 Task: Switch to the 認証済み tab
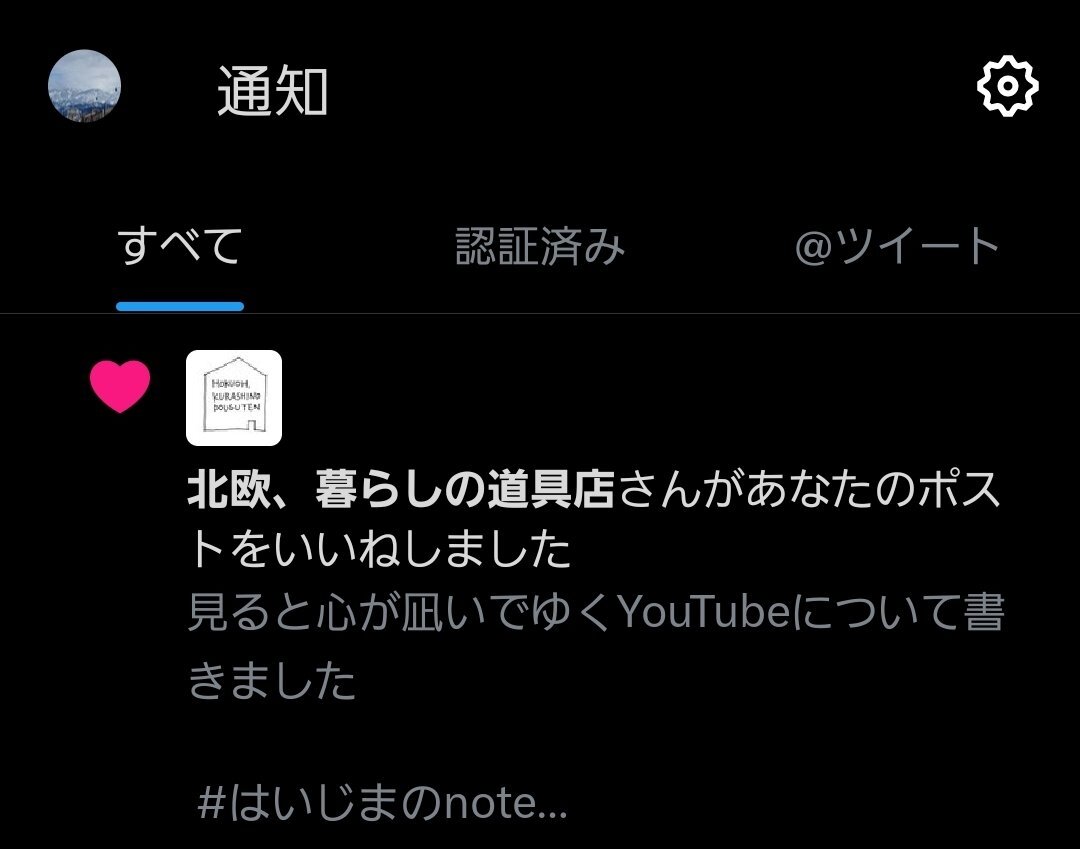[x=540, y=247]
